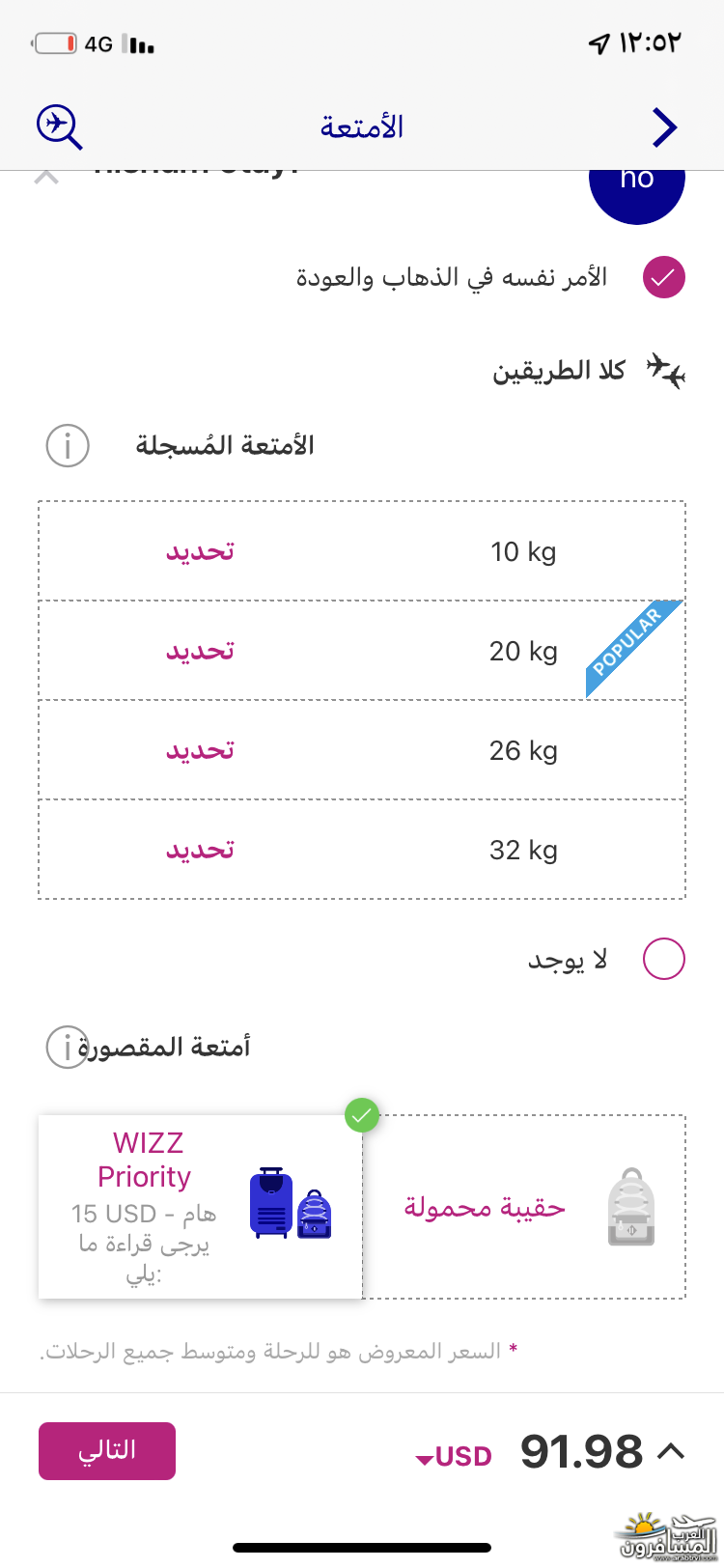Pick the 32 kg checked bag

coord(362,850)
